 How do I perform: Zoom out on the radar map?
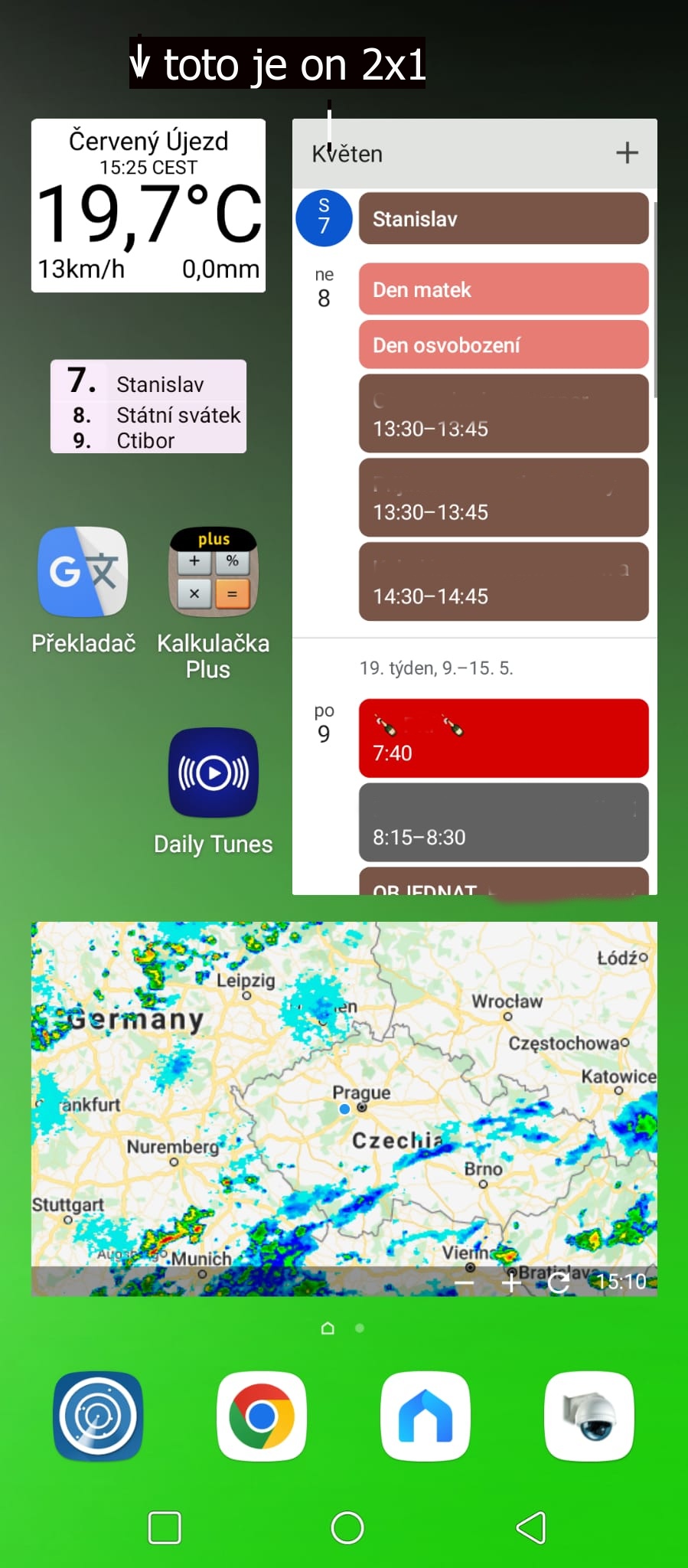tap(464, 1282)
